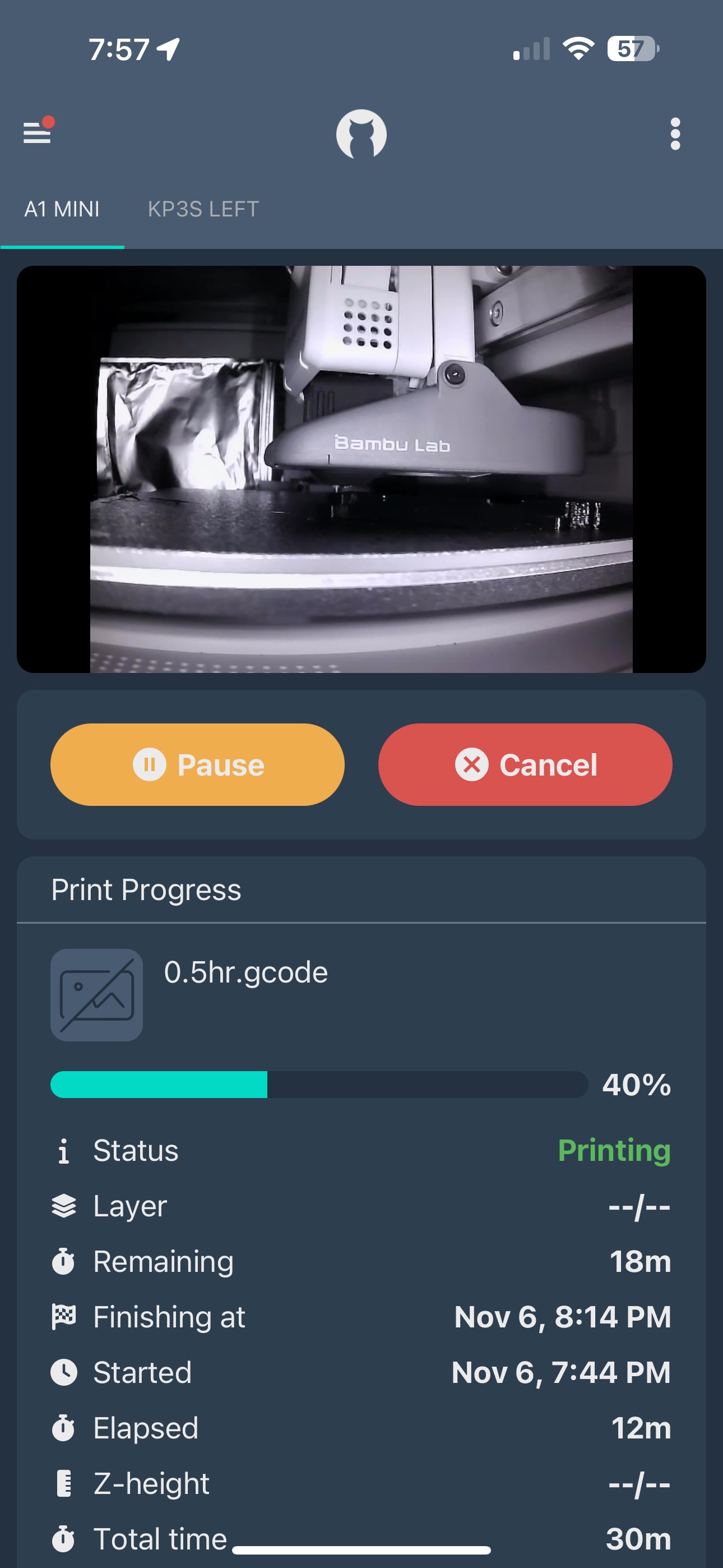Screen dimensions: 723x1568
Task: Tap the stopwatch icon beside Total time
Action: [63, 1539]
